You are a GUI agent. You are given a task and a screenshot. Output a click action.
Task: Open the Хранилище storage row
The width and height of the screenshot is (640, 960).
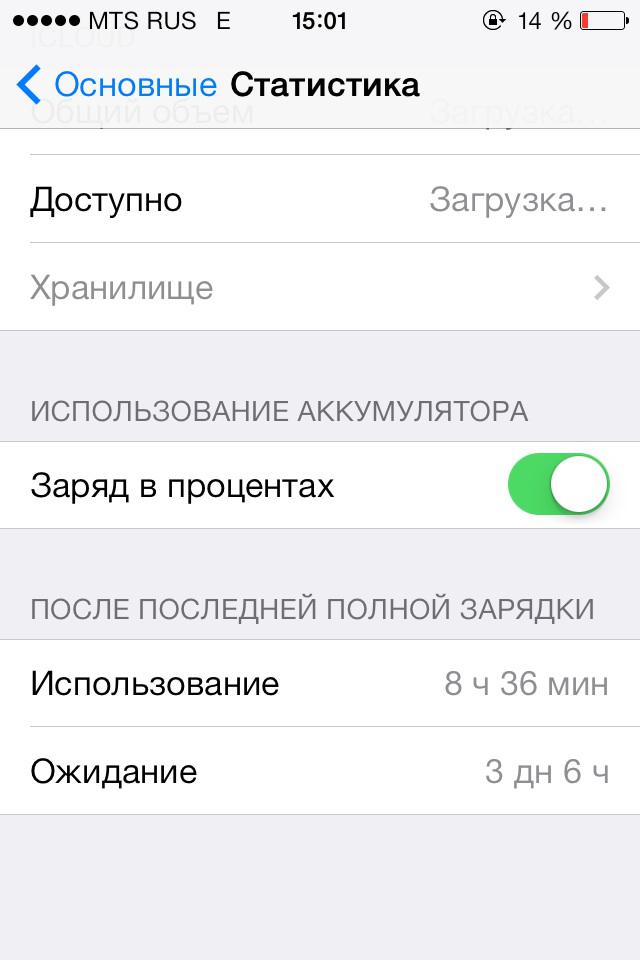coord(320,288)
